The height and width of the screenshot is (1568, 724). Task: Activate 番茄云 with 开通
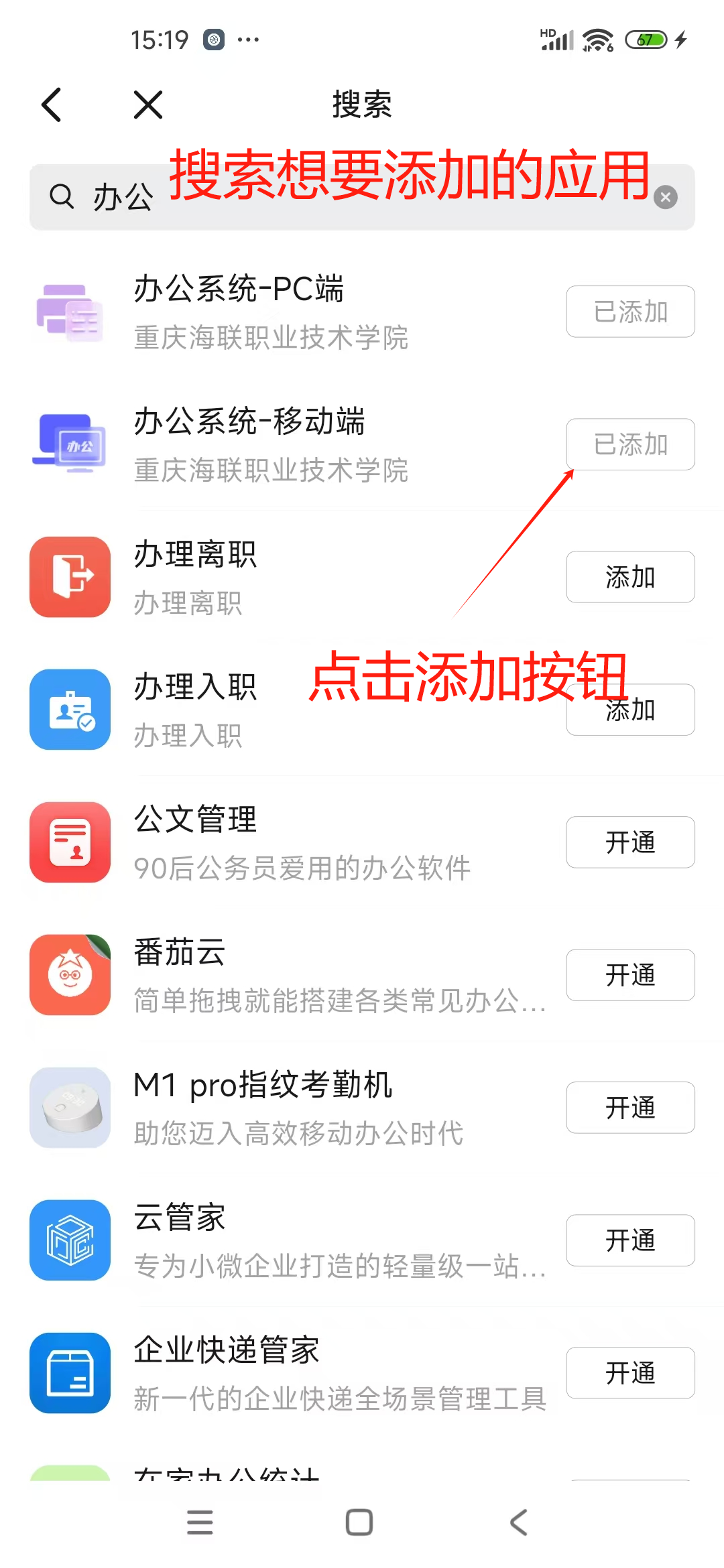coord(630,975)
